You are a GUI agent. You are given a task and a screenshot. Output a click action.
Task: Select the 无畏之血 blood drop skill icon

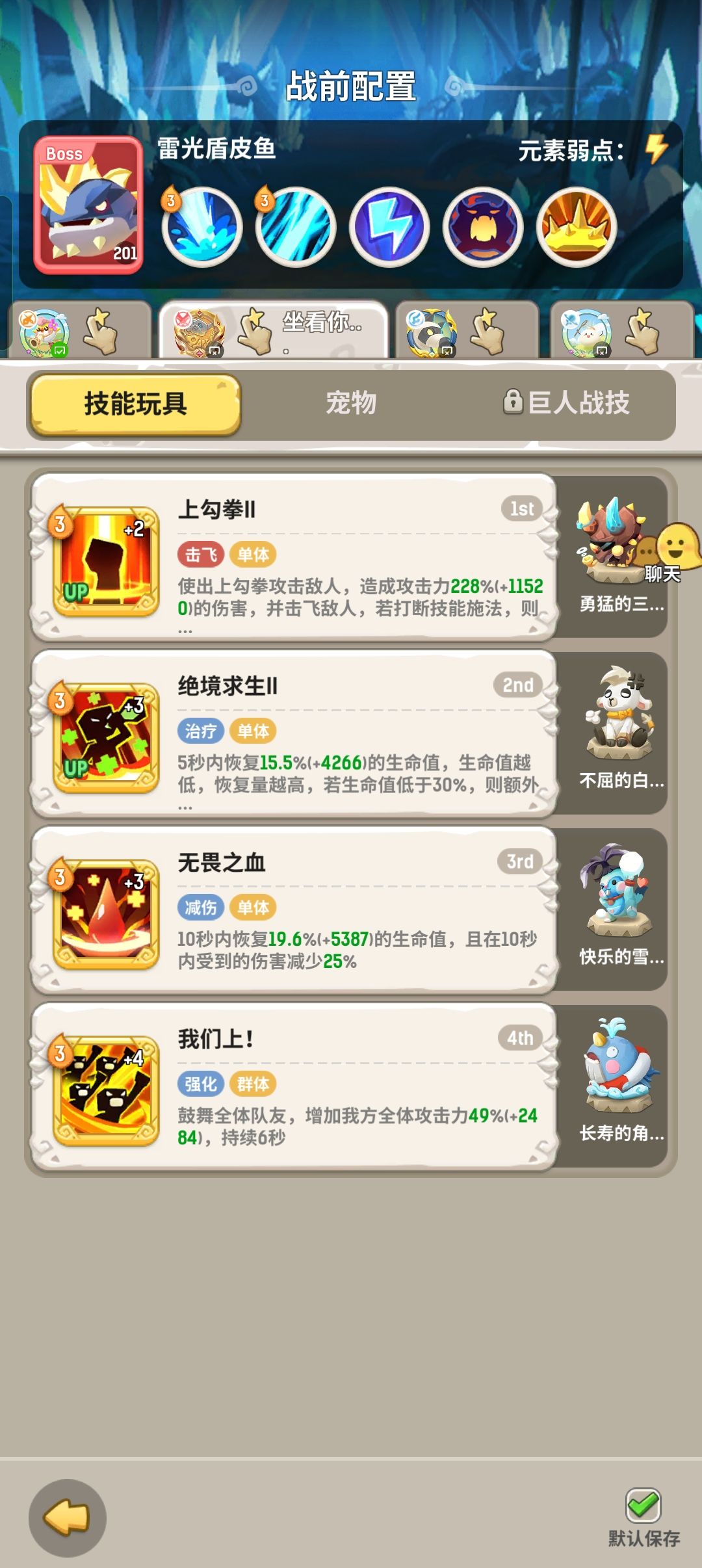106,913
